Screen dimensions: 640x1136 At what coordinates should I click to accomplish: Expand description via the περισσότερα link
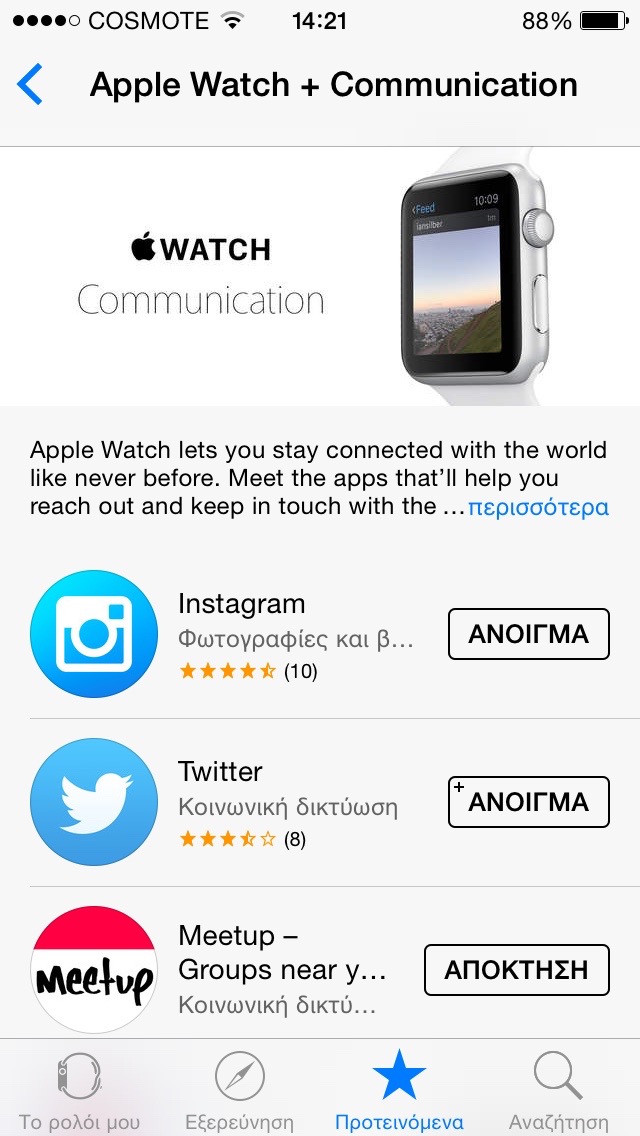coord(538,507)
